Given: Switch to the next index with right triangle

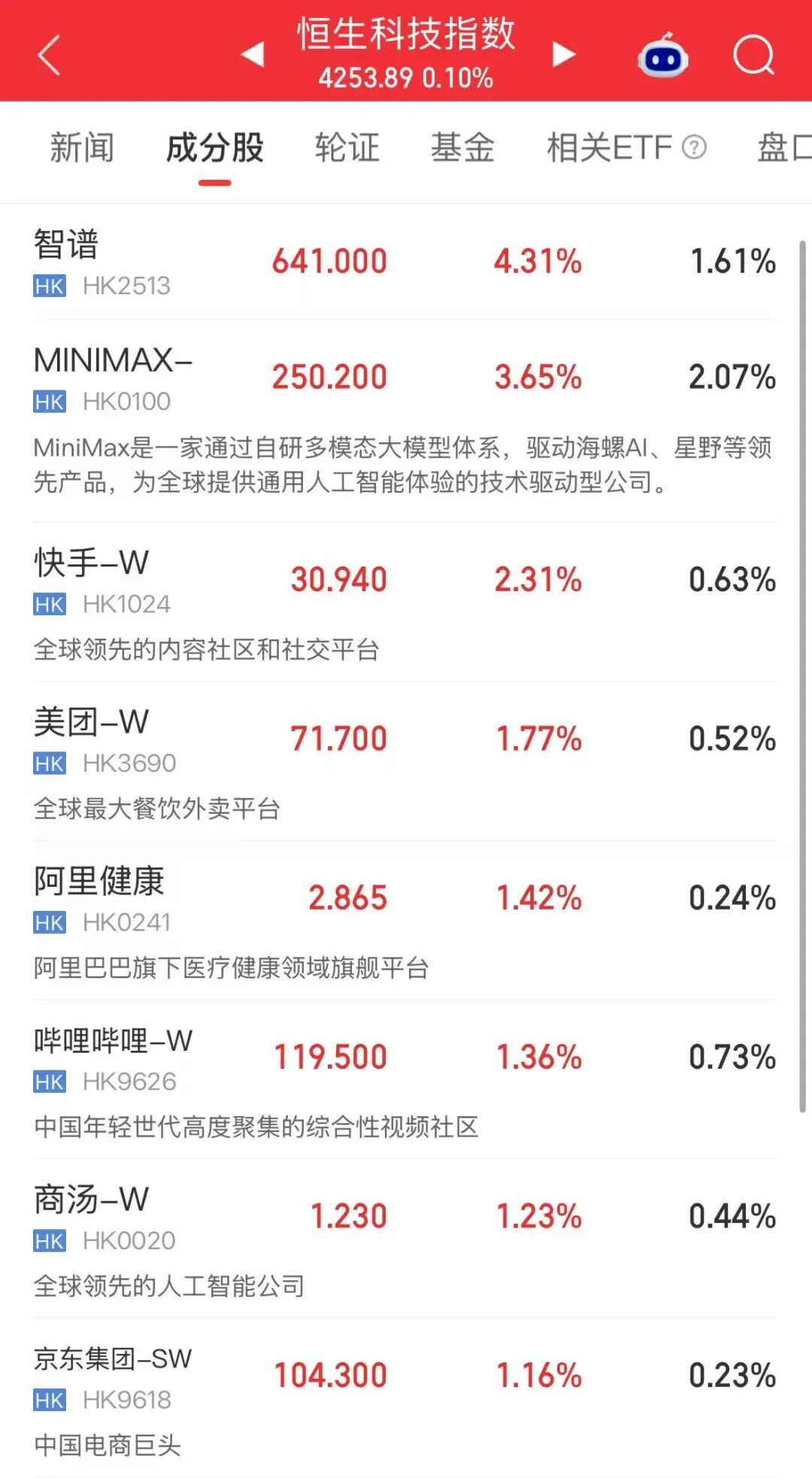Looking at the screenshot, I should tap(564, 54).
